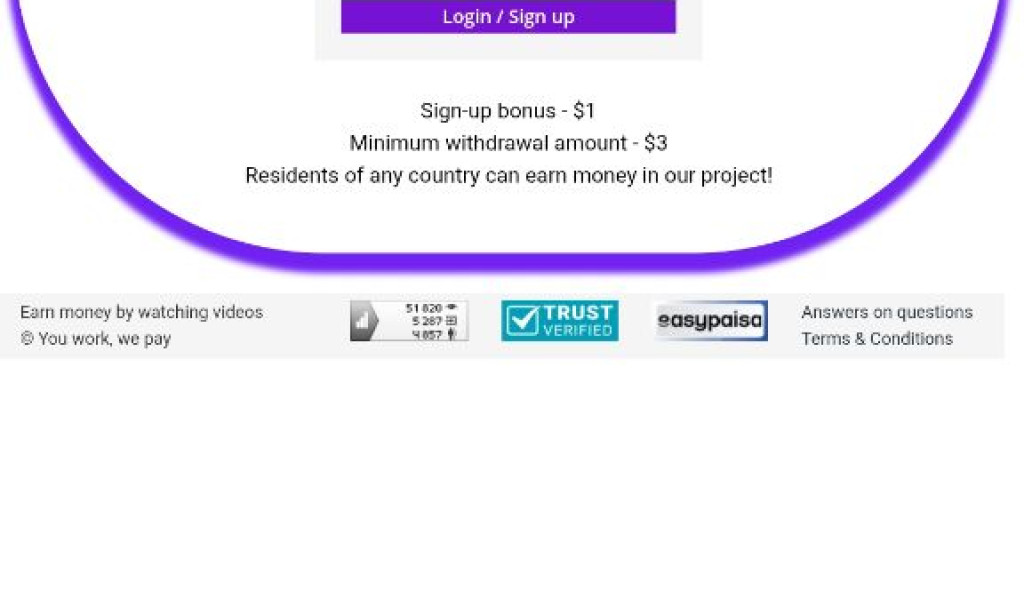Tap the Login / Sign up button
Image resolution: width=1024 pixels, height=615 pixels.
click(508, 17)
